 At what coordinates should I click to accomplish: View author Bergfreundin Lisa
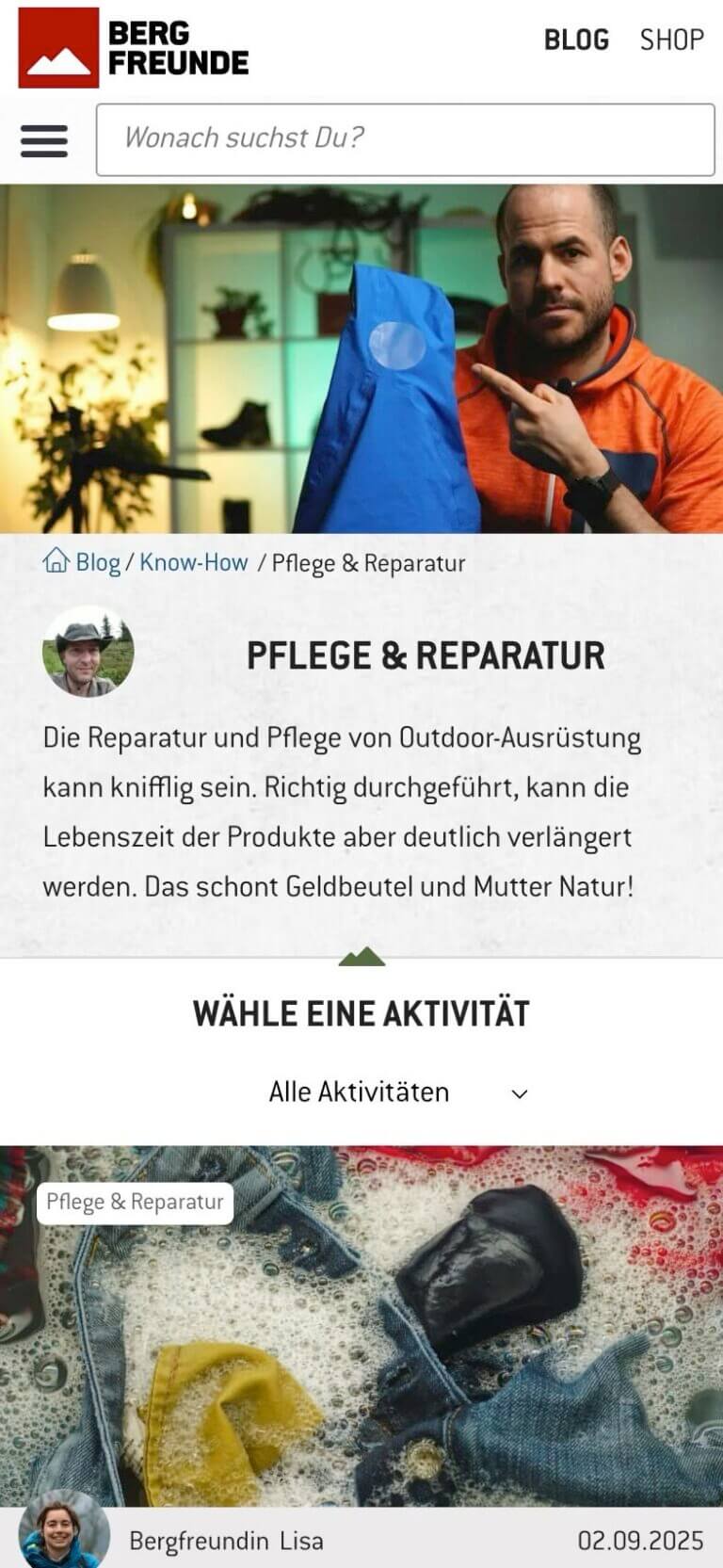[226, 1541]
